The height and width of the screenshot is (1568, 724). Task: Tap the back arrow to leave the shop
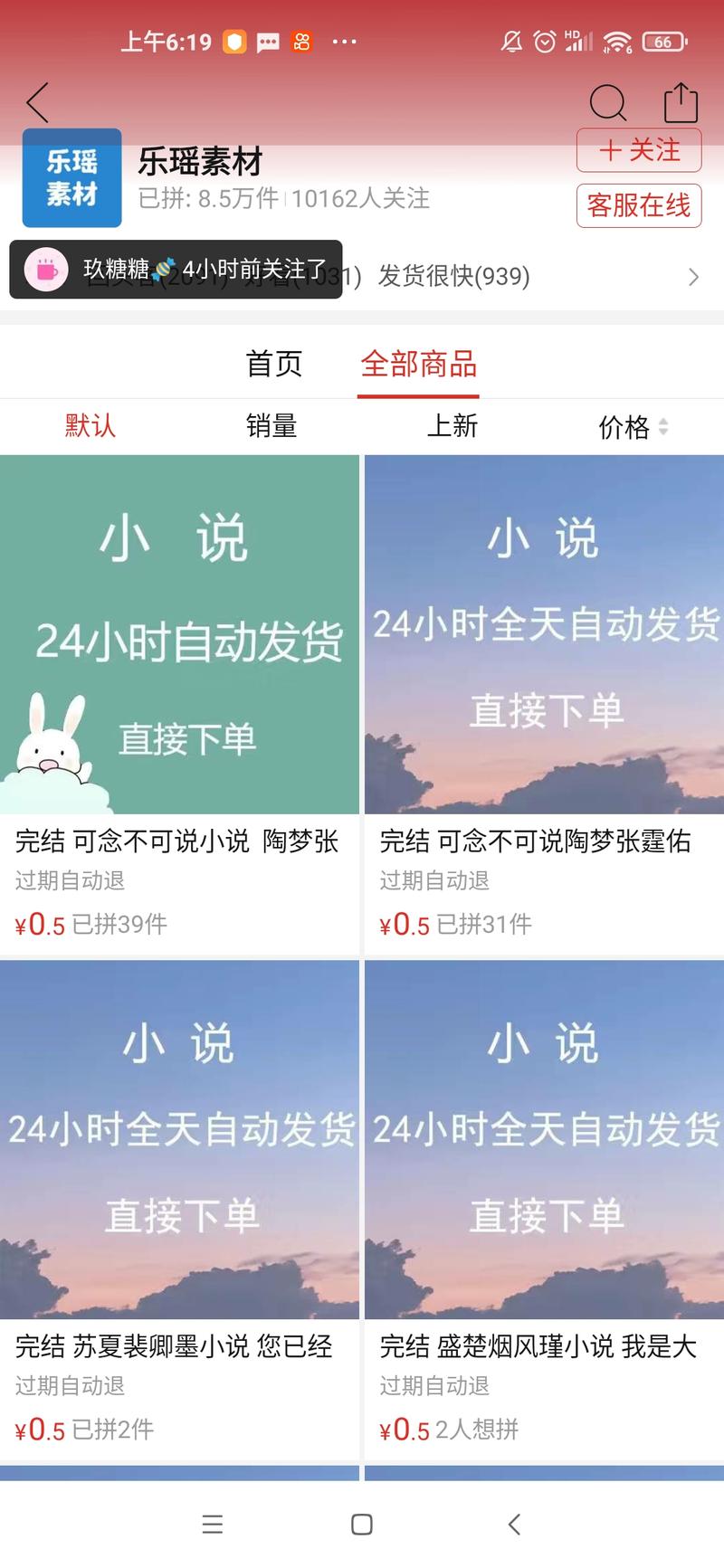point(36,102)
